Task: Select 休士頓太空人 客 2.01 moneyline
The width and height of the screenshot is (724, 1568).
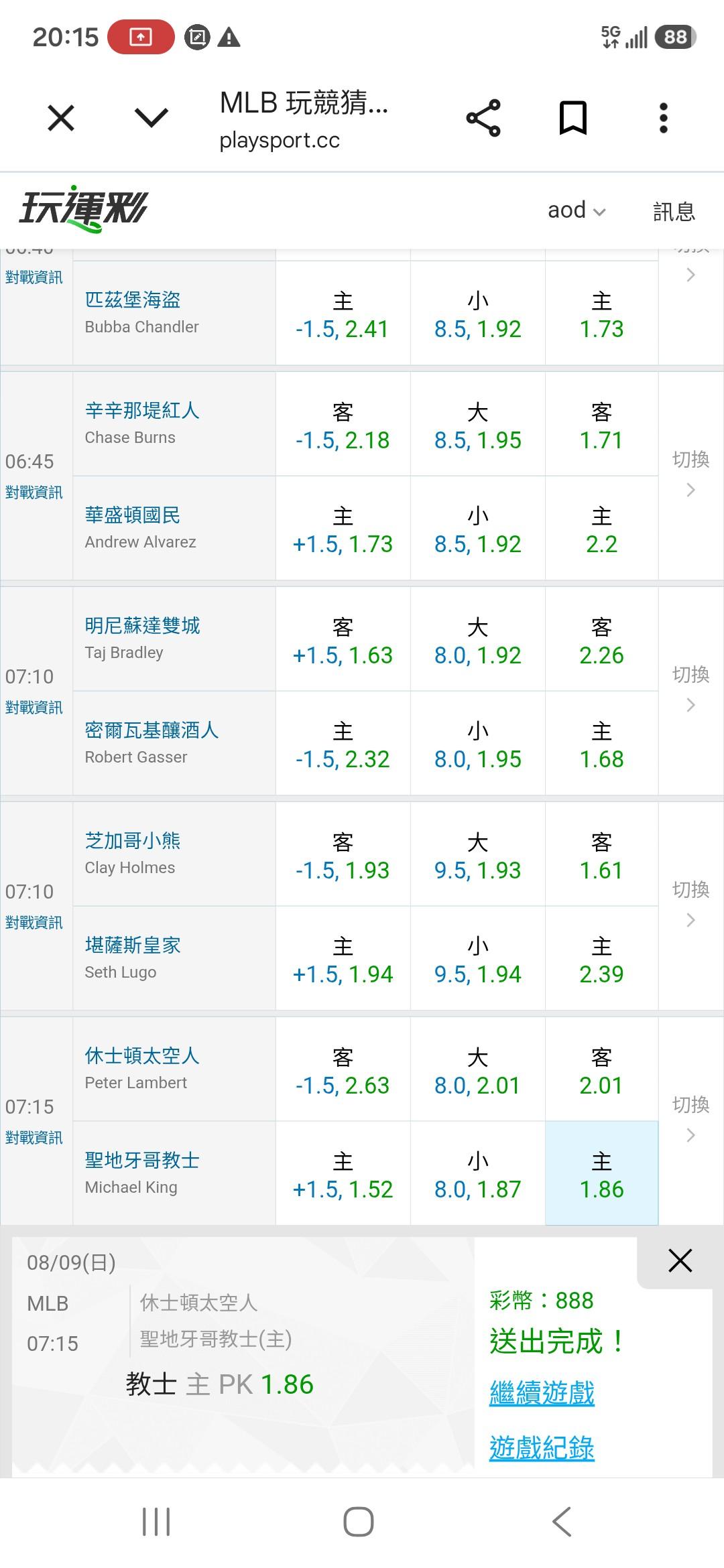Action: [x=601, y=1069]
